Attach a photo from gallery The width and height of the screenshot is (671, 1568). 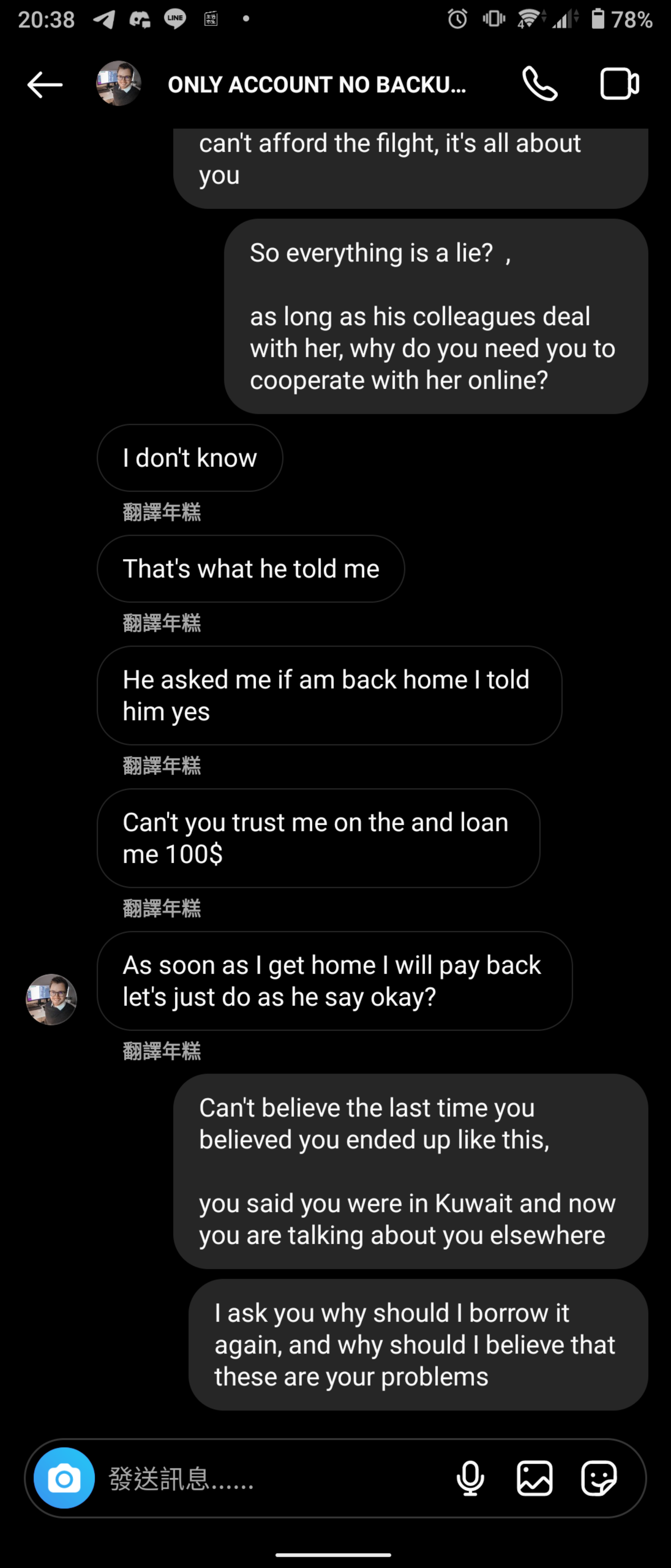pyautogui.click(x=535, y=1478)
